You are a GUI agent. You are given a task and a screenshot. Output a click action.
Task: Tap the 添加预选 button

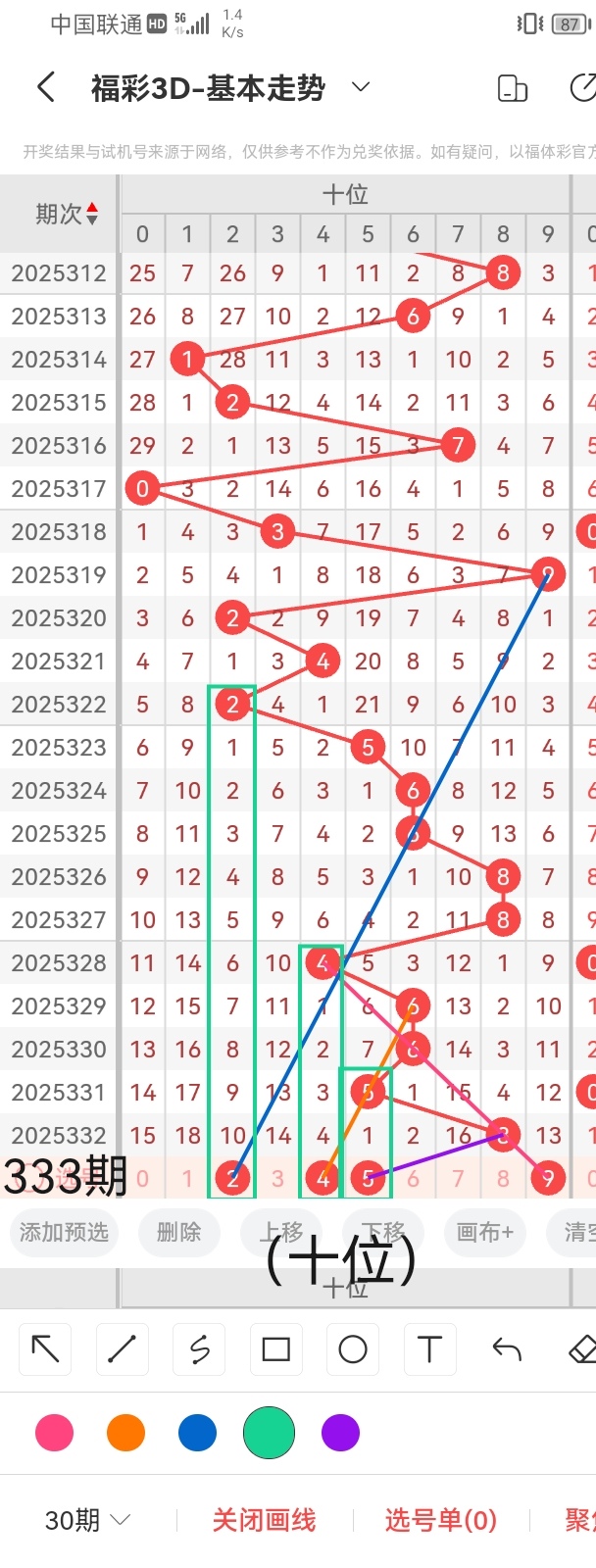click(64, 1232)
